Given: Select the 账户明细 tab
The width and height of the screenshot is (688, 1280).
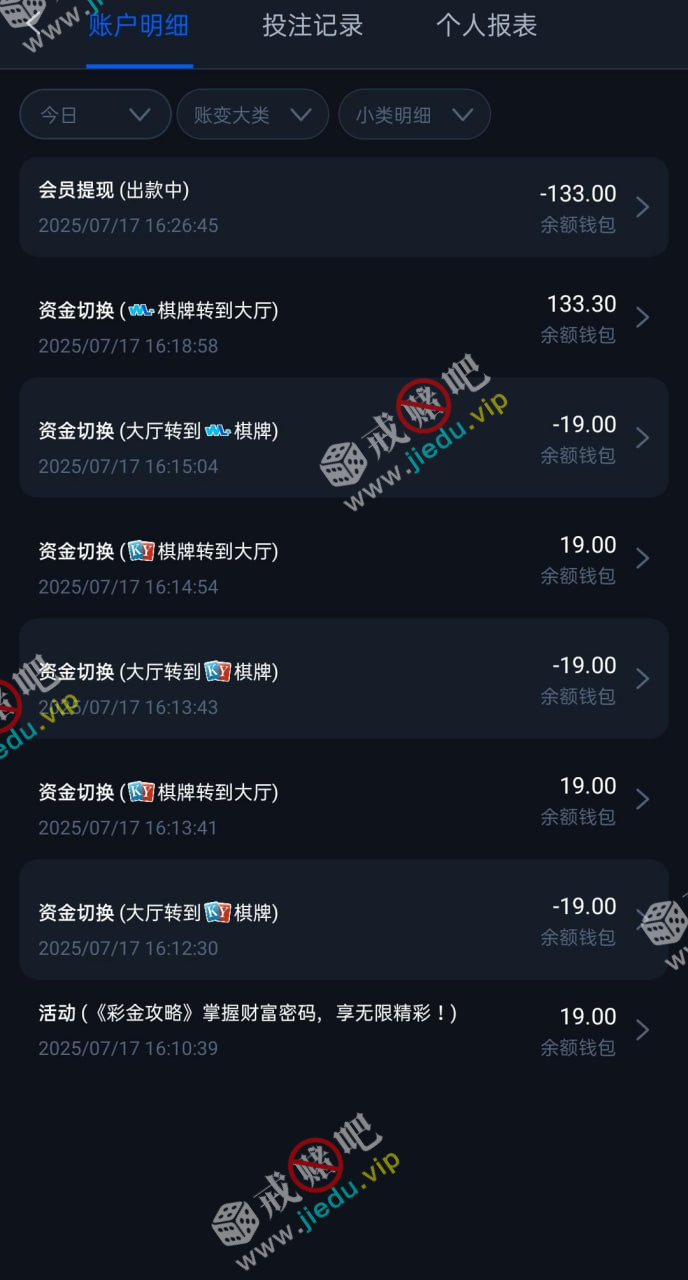Looking at the screenshot, I should click(x=139, y=26).
